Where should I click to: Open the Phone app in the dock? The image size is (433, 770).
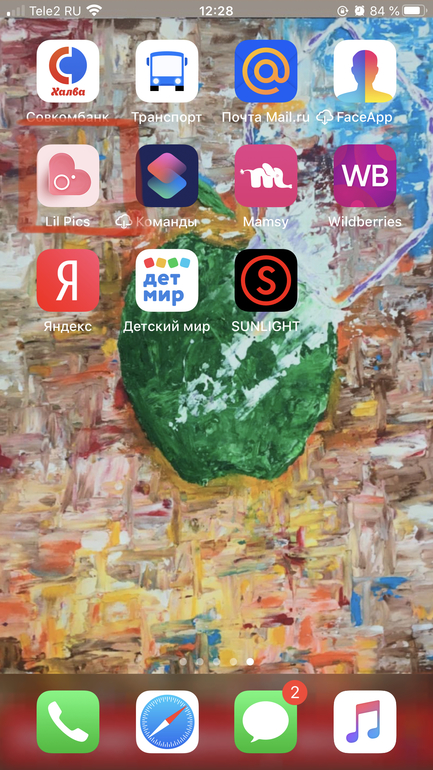point(68,722)
